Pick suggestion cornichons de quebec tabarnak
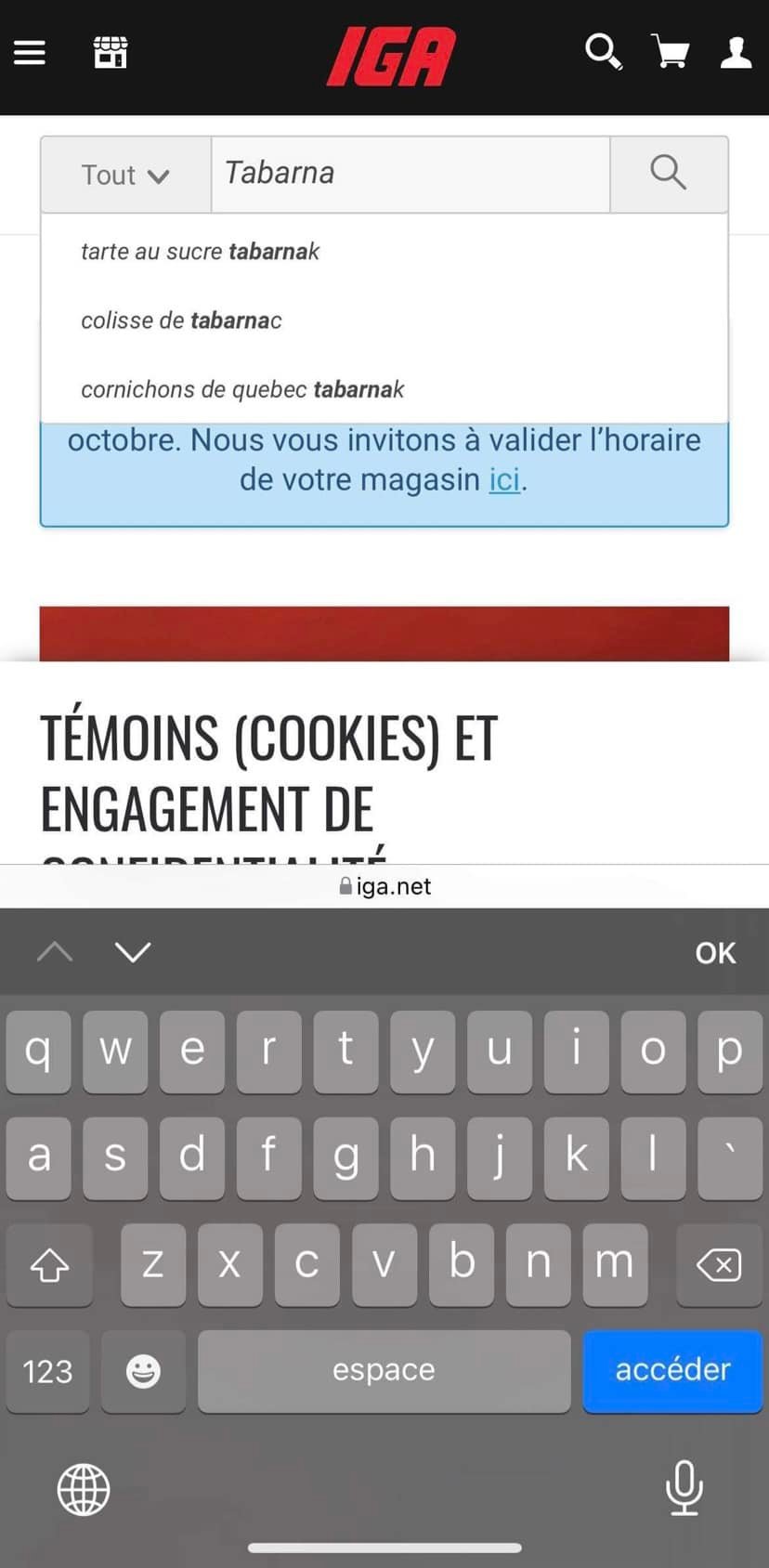 [242, 389]
